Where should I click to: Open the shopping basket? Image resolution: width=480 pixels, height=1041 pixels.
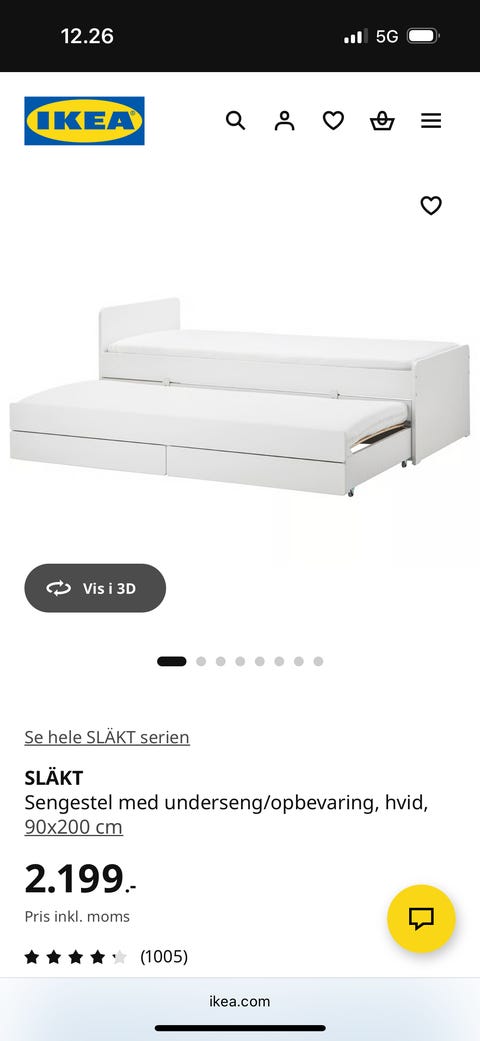point(382,121)
